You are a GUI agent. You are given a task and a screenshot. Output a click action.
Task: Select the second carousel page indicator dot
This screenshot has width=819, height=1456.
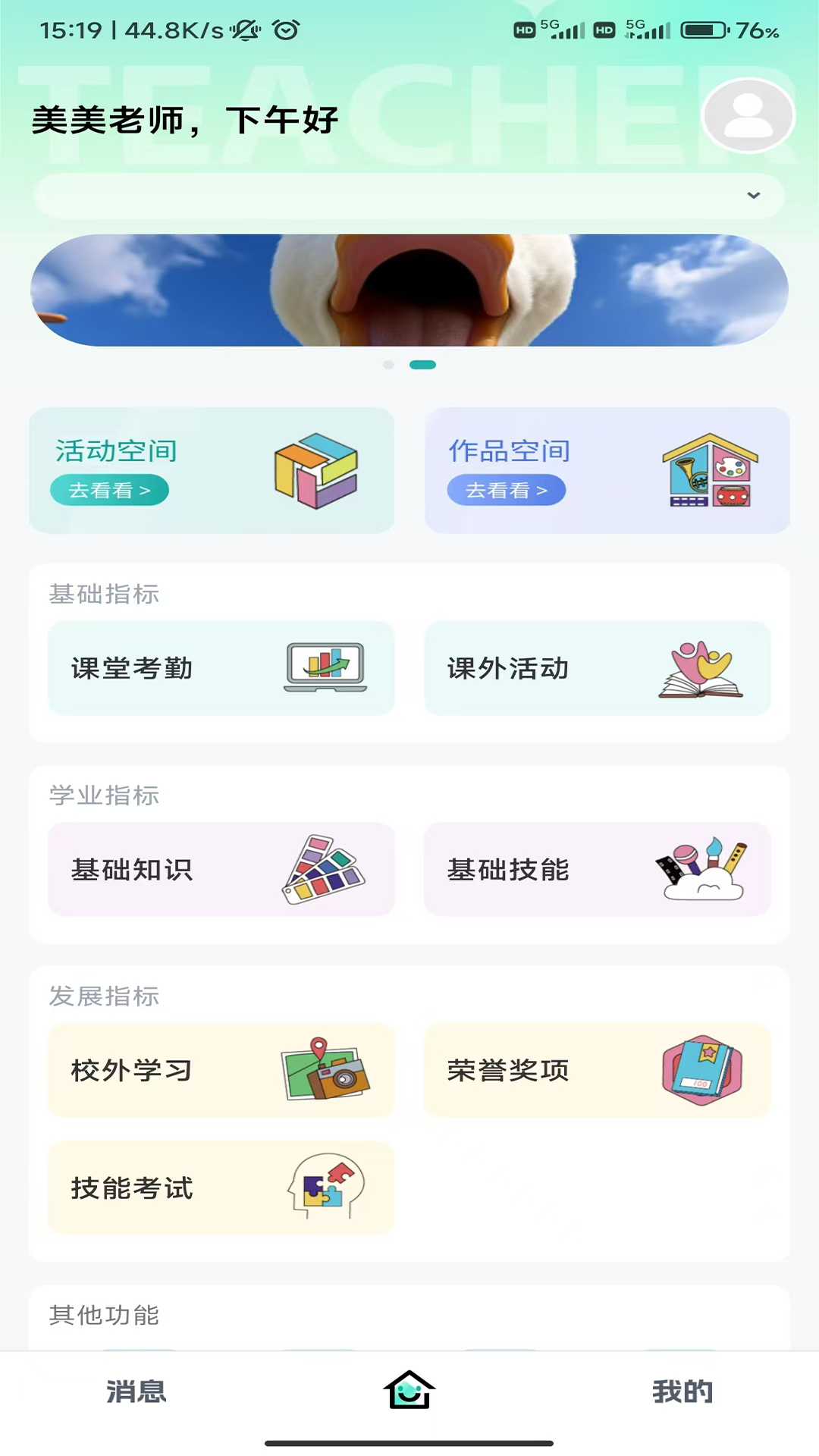click(423, 364)
